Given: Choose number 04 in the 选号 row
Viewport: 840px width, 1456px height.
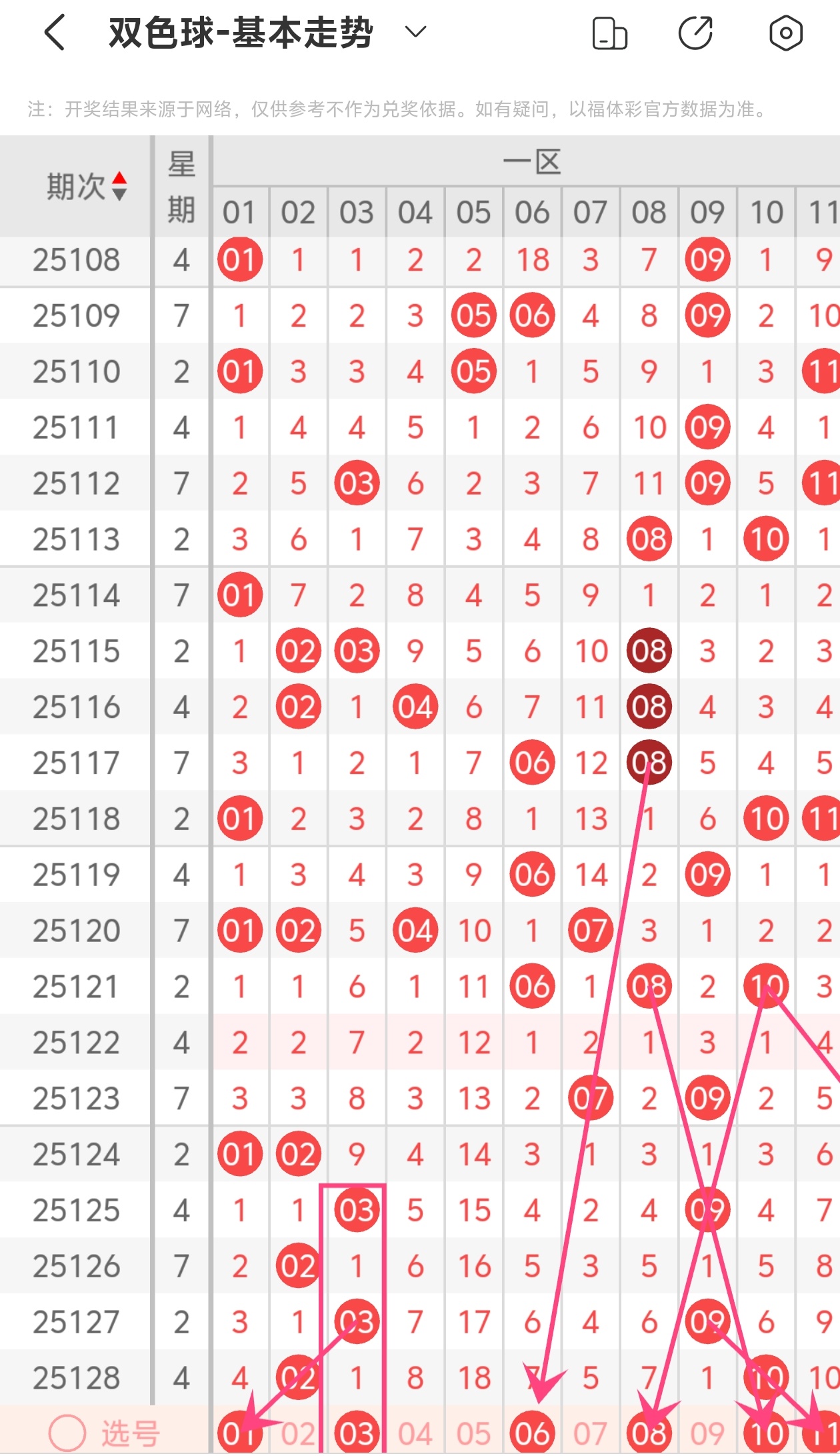Looking at the screenshot, I should [x=415, y=1433].
